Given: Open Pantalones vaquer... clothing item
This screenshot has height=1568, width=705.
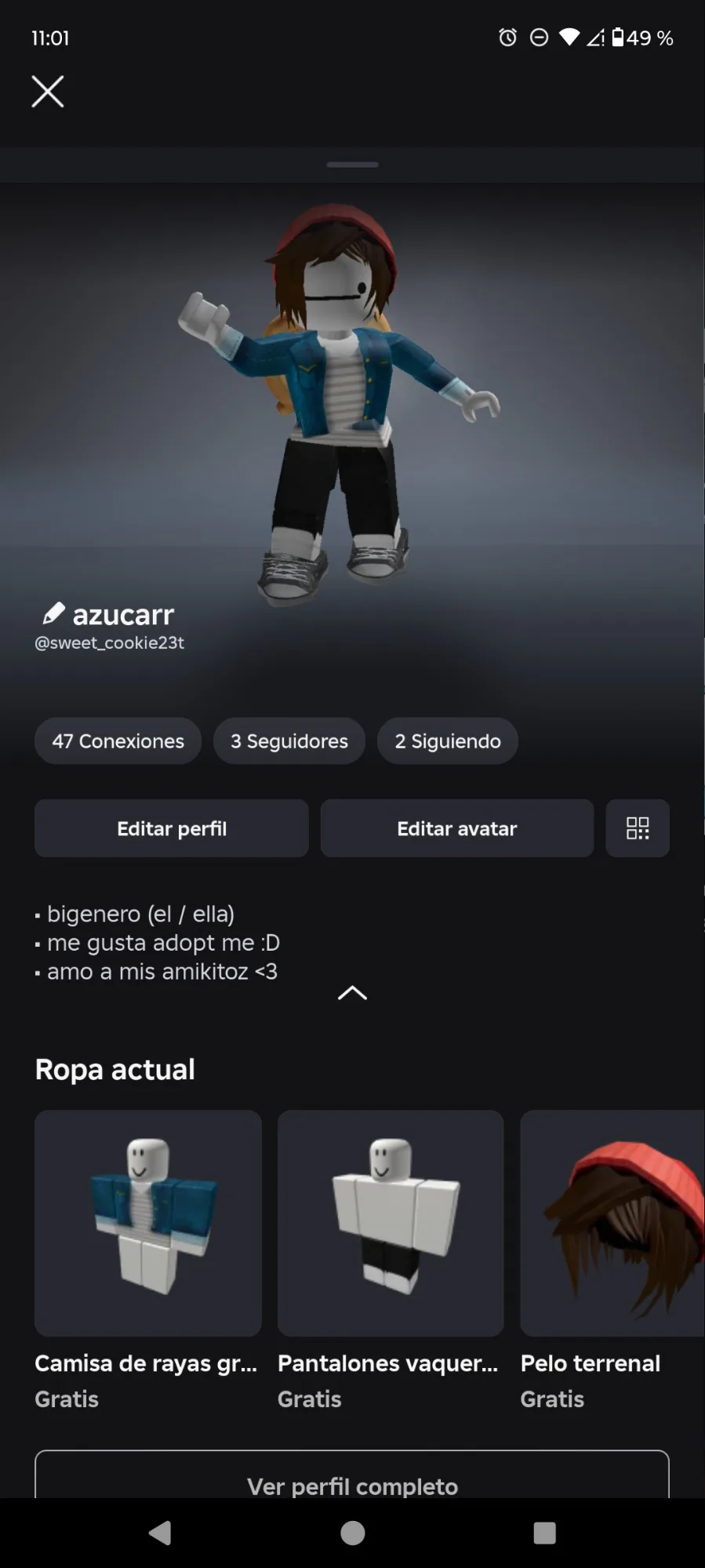Looking at the screenshot, I should 390,1223.
